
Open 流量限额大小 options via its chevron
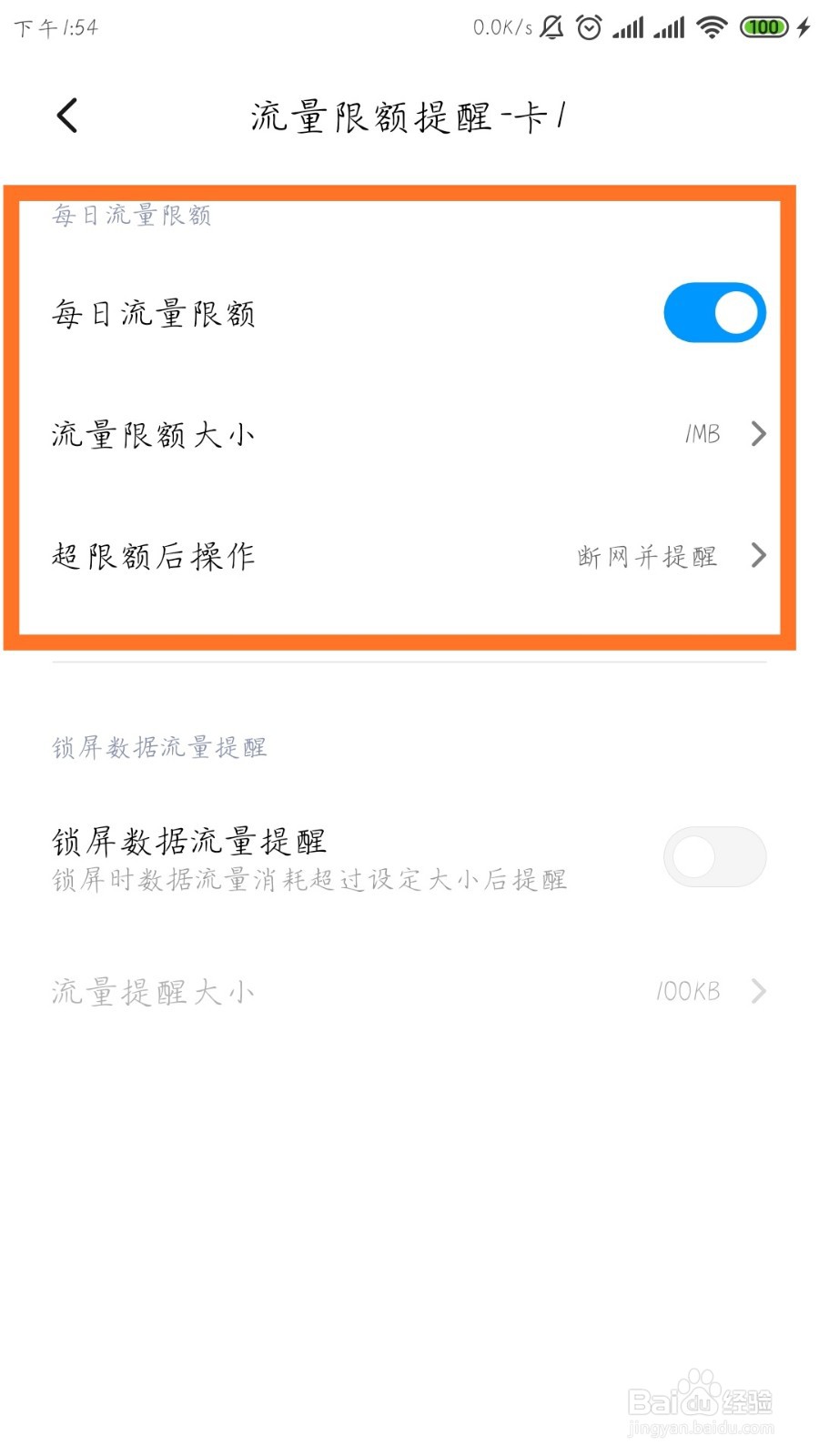(759, 434)
